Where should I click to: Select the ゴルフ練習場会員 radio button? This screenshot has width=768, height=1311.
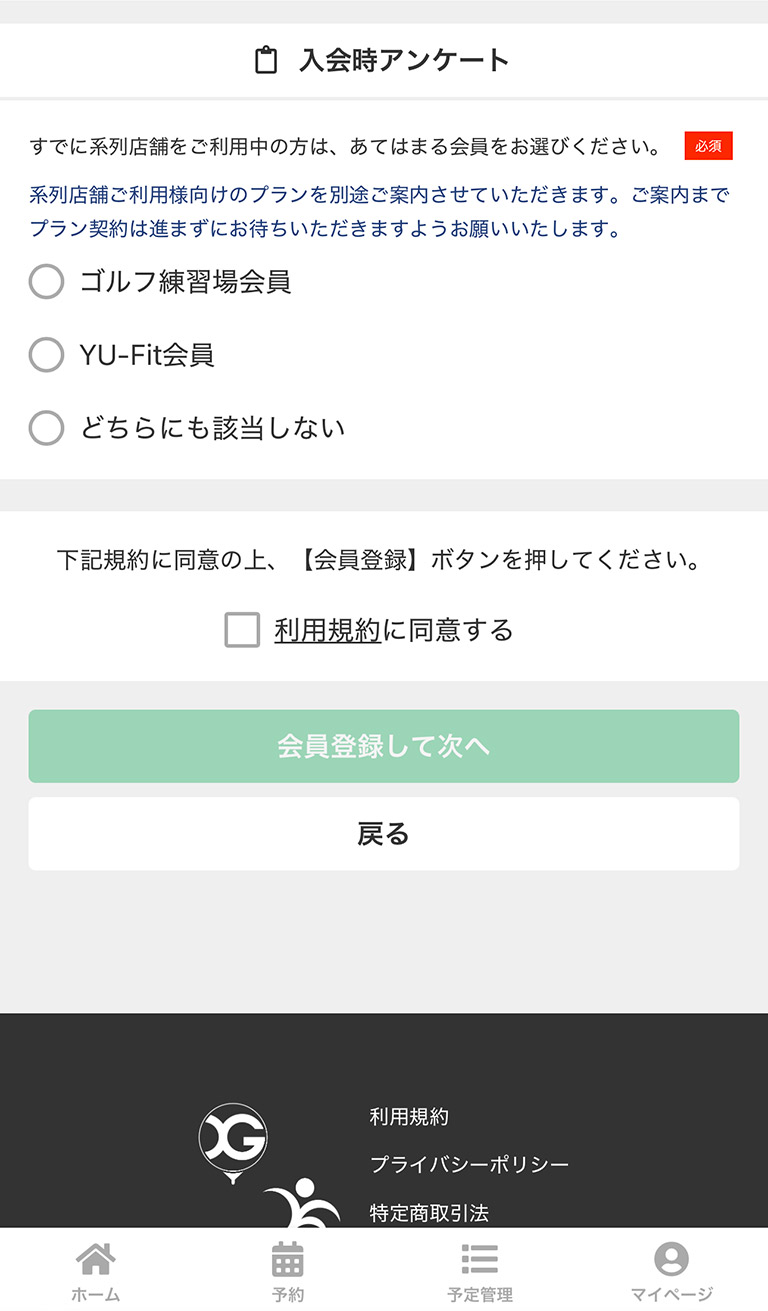pyautogui.click(x=46, y=282)
